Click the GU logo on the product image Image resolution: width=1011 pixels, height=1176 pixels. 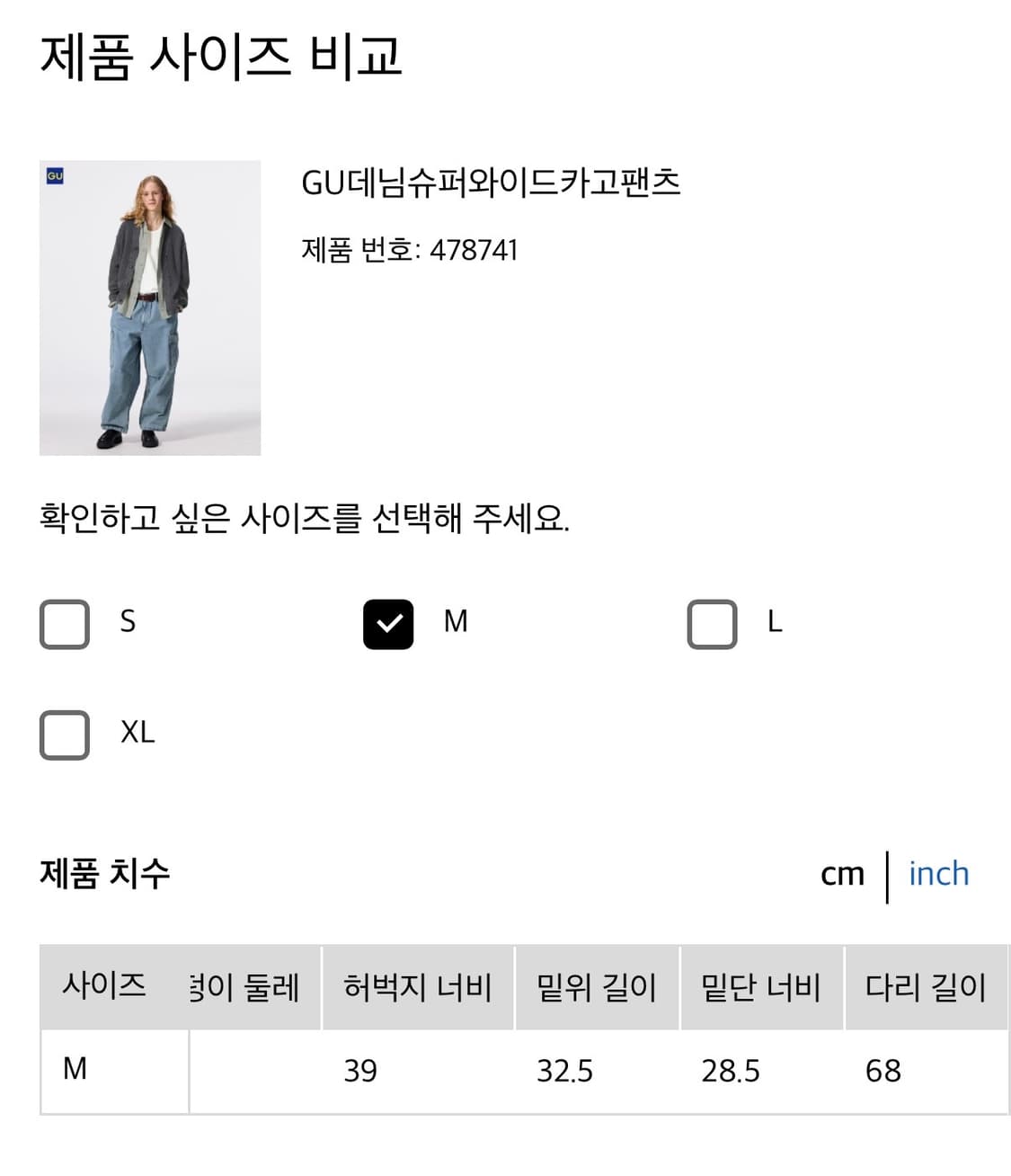(x=54, y=174)
